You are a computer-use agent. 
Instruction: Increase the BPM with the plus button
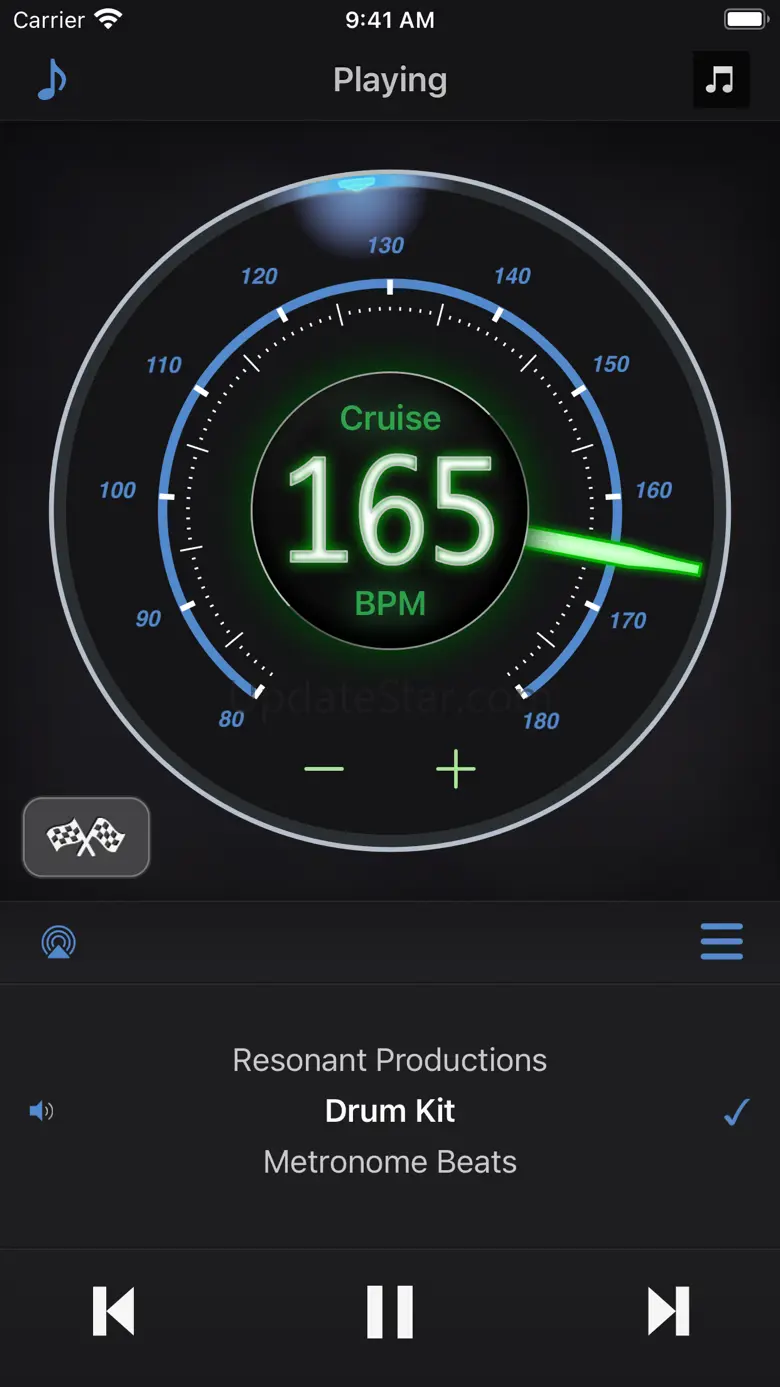(456, 769)
